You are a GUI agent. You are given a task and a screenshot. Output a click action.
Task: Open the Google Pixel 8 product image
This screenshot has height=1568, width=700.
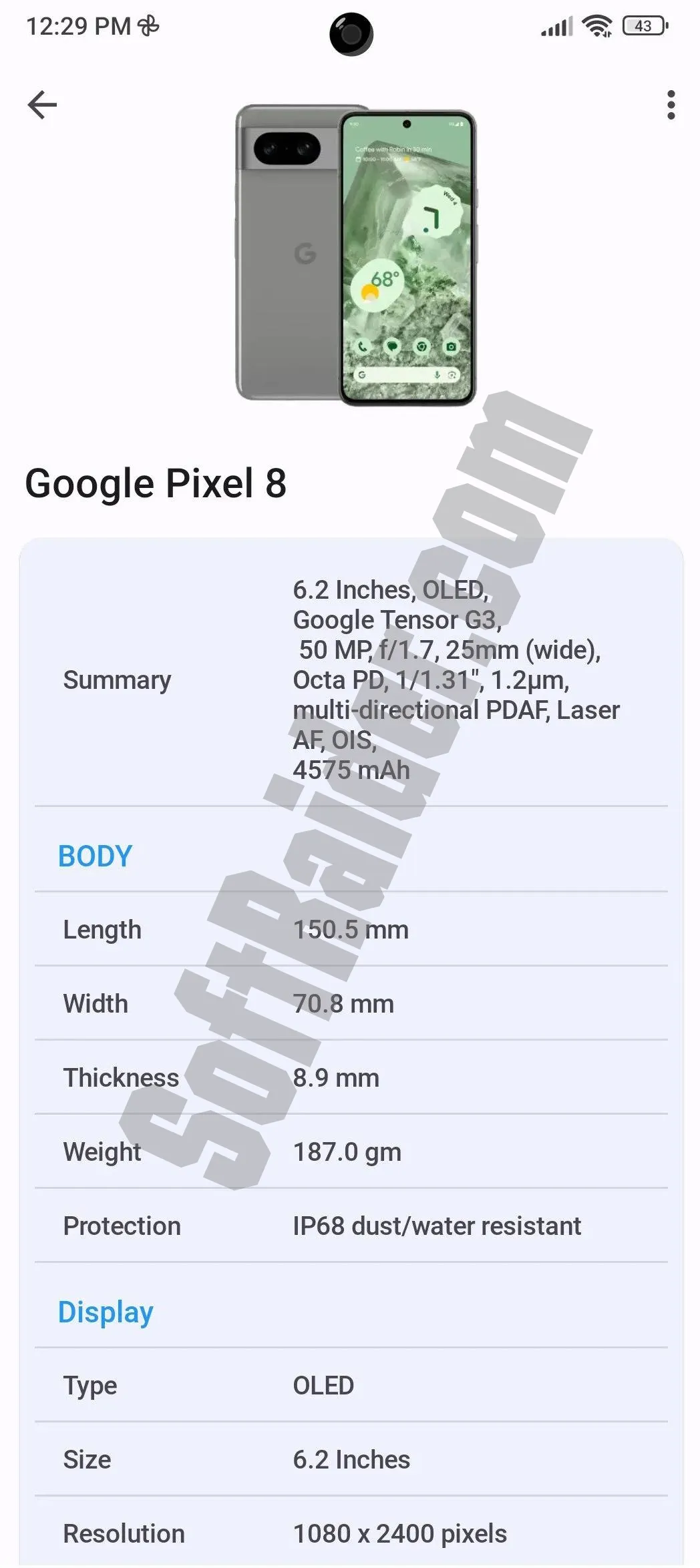click(355, 255)
